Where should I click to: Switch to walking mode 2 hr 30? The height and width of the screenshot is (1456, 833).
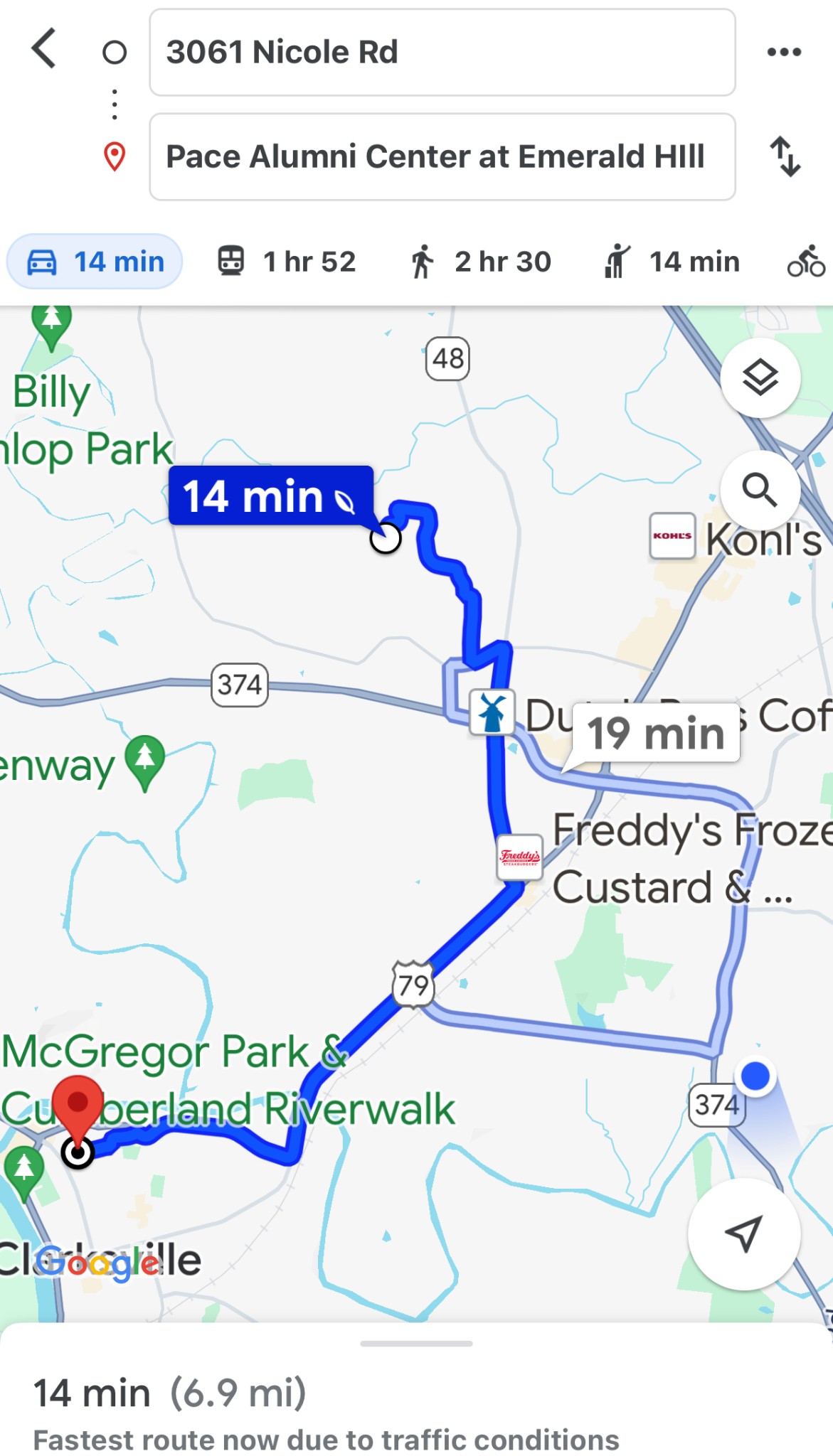(480, 262)
